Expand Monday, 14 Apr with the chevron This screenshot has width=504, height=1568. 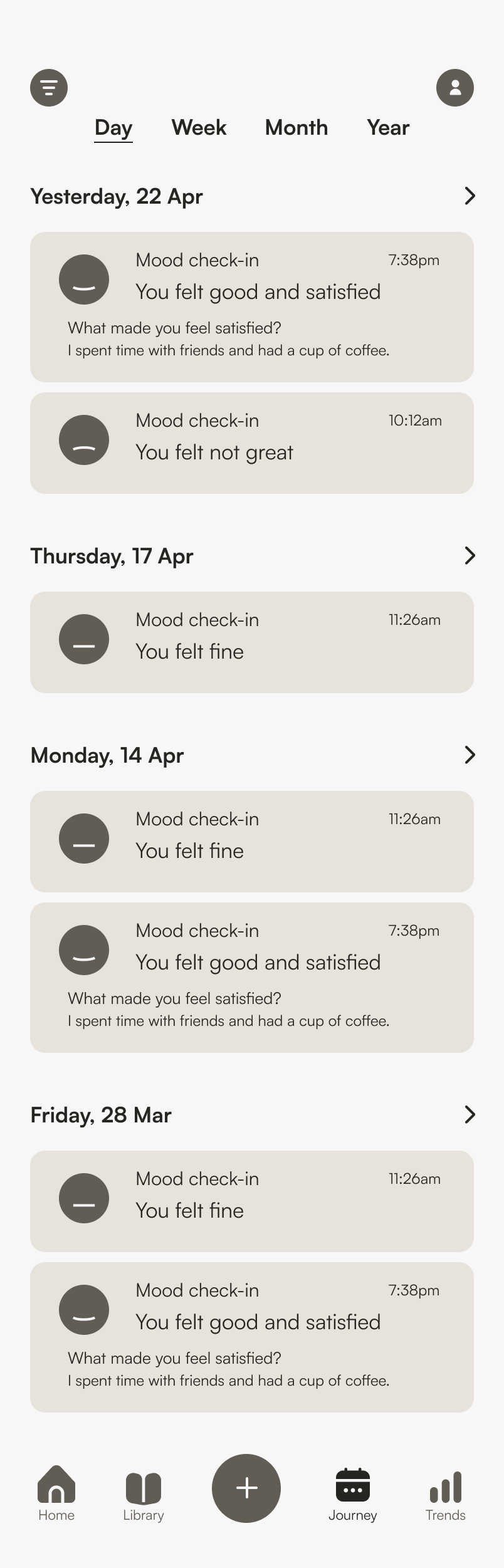(x=470, y=755)
